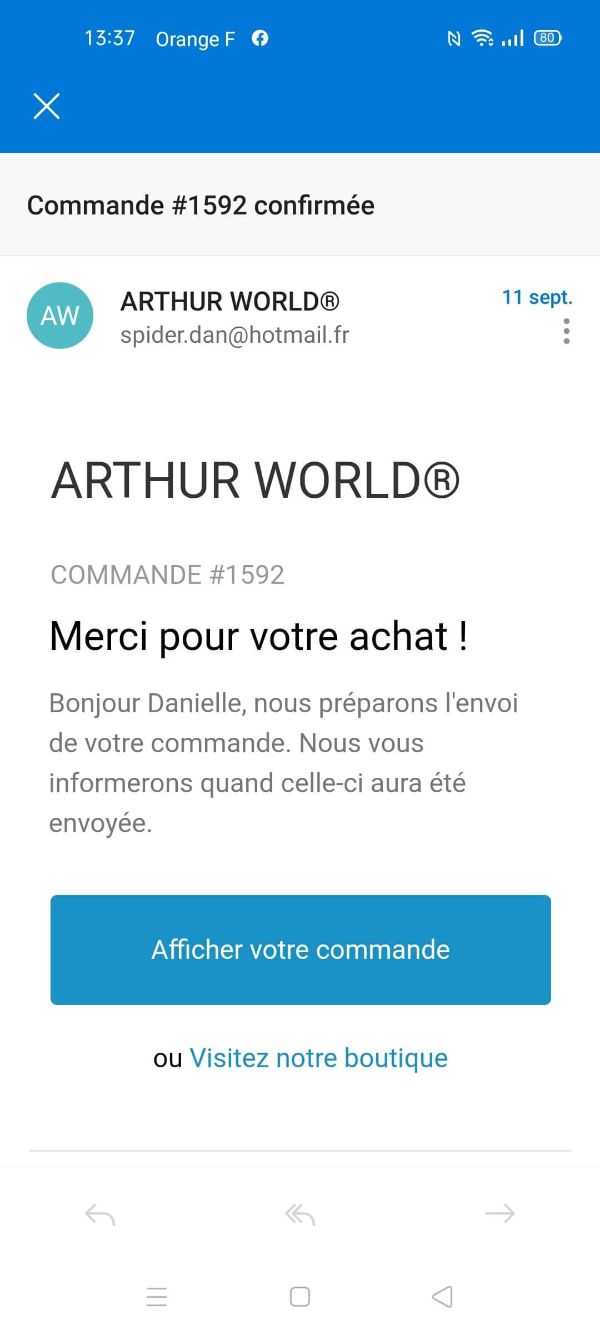This screenshot has width=600, height=1333.
Task: Tap Afficher votre commande button
Action: (300, 949)
